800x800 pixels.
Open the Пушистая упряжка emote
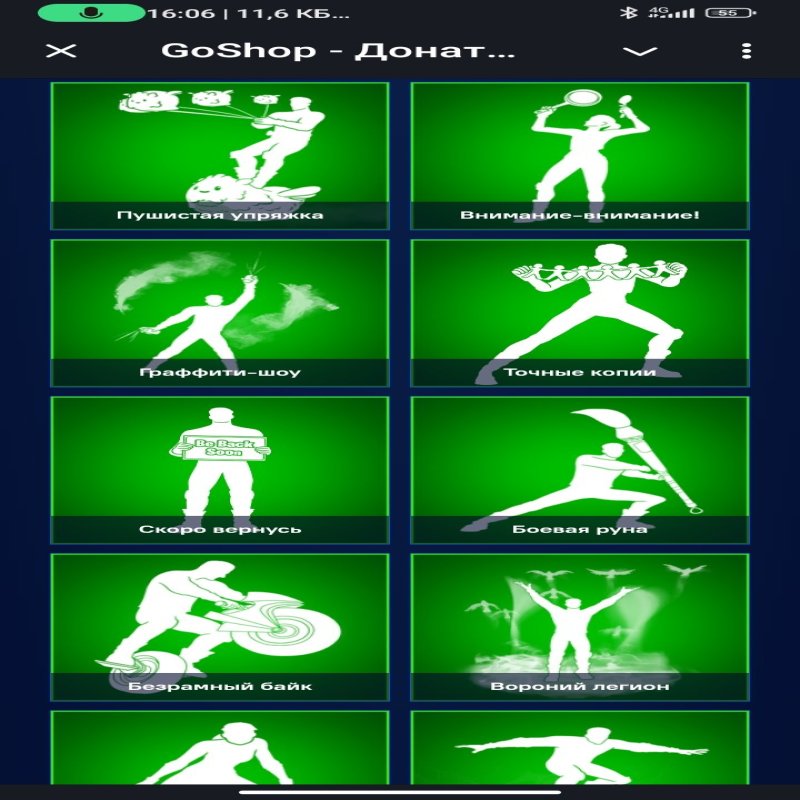click(219, 156)
